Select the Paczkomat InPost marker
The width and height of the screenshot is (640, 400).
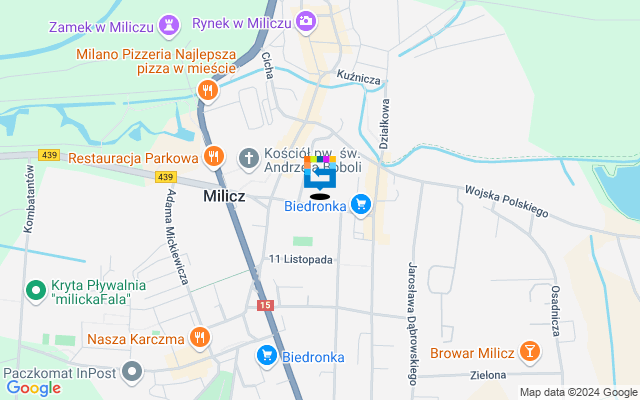tap(132, 374)
